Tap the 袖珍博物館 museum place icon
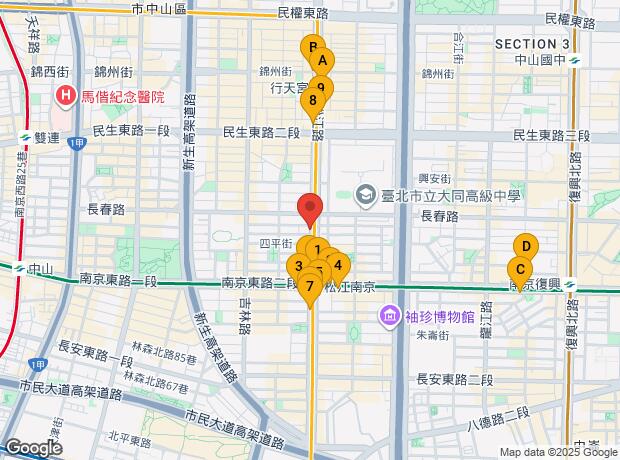620x460 pixels. point(390,316)
